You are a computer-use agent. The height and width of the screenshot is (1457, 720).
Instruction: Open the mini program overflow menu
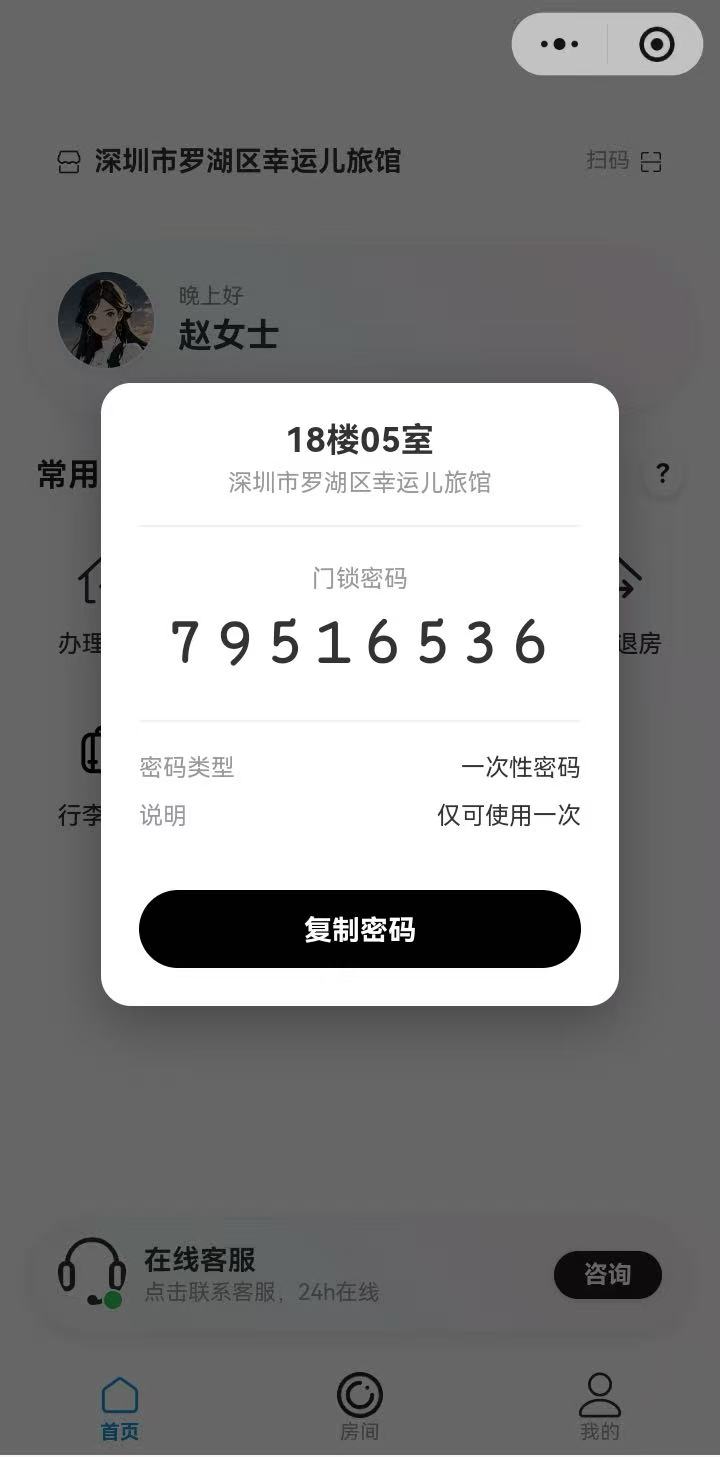(559, 44)
